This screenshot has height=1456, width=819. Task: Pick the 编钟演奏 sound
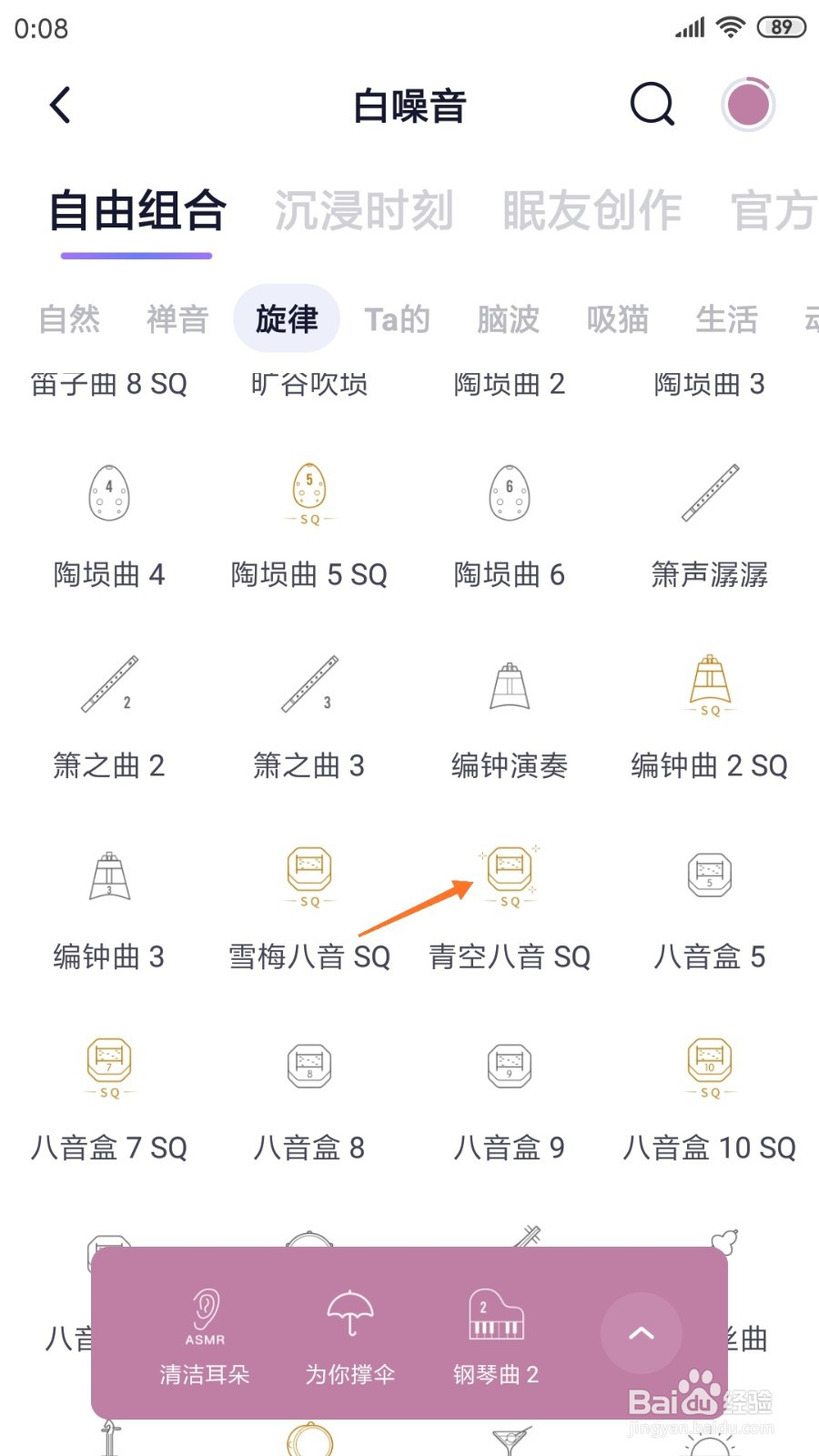coord(510,719)
